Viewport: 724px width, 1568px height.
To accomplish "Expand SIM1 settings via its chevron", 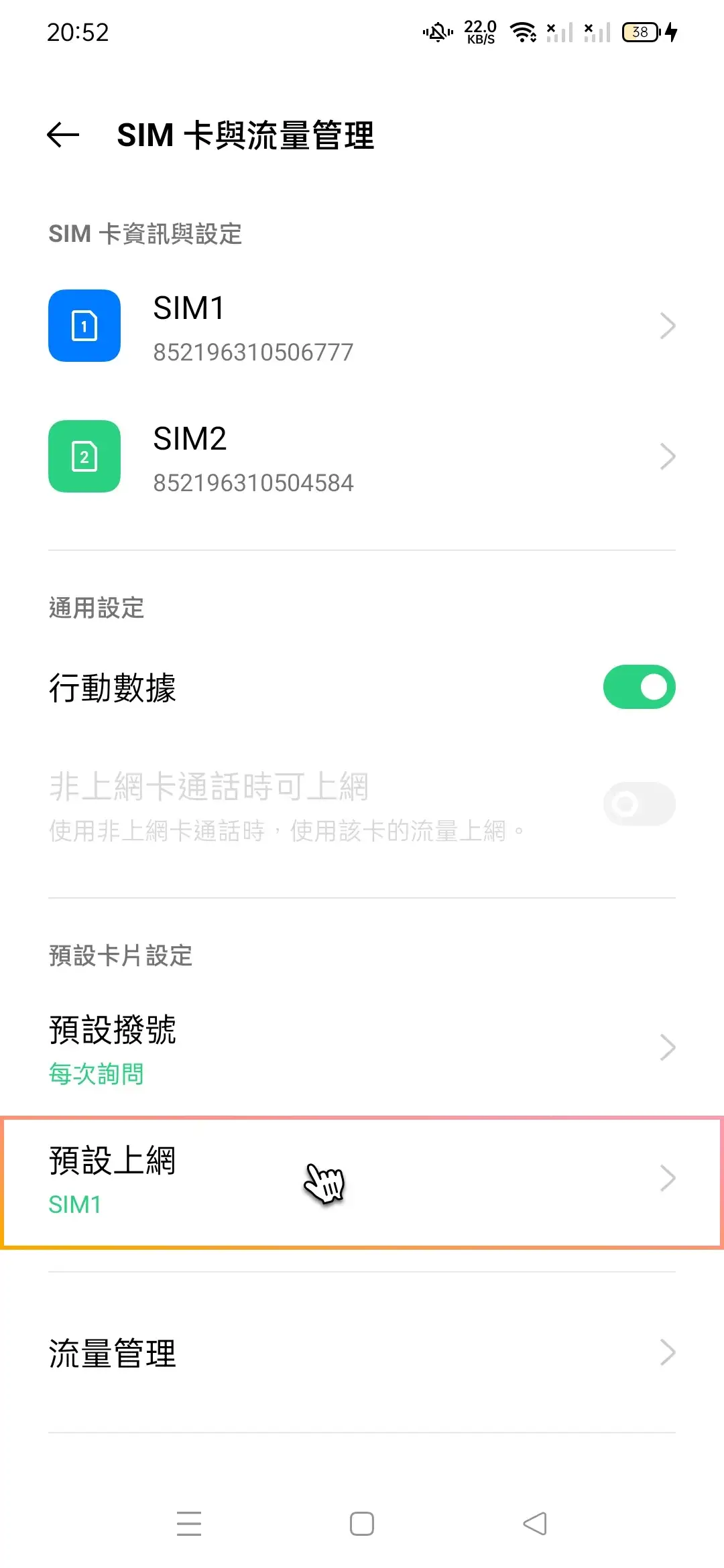I will (668, 326).
